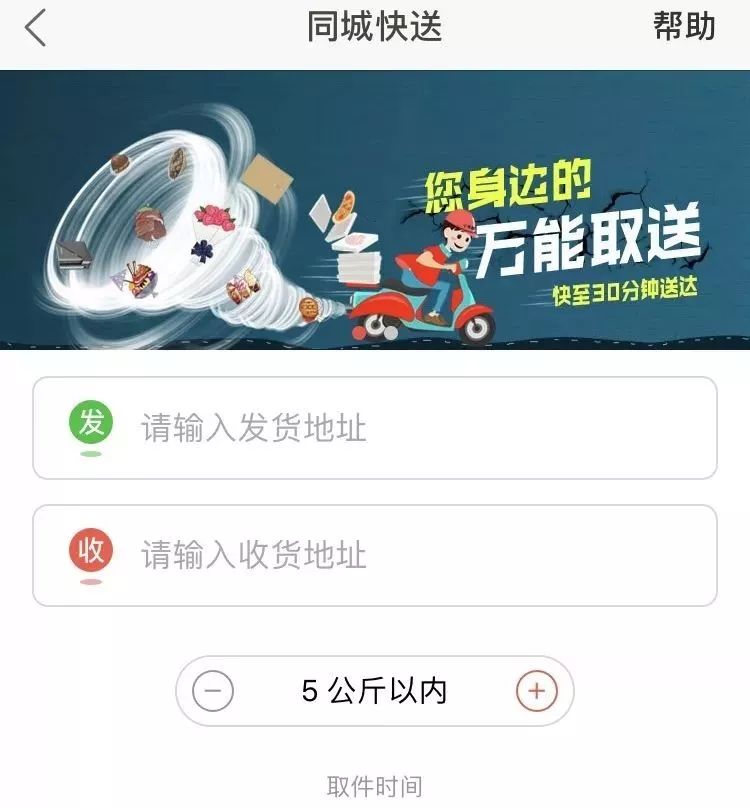Select the header navigation bar title area
This screenshot has height=808, width=750.
pyautogui.click(x=374, y=28)
